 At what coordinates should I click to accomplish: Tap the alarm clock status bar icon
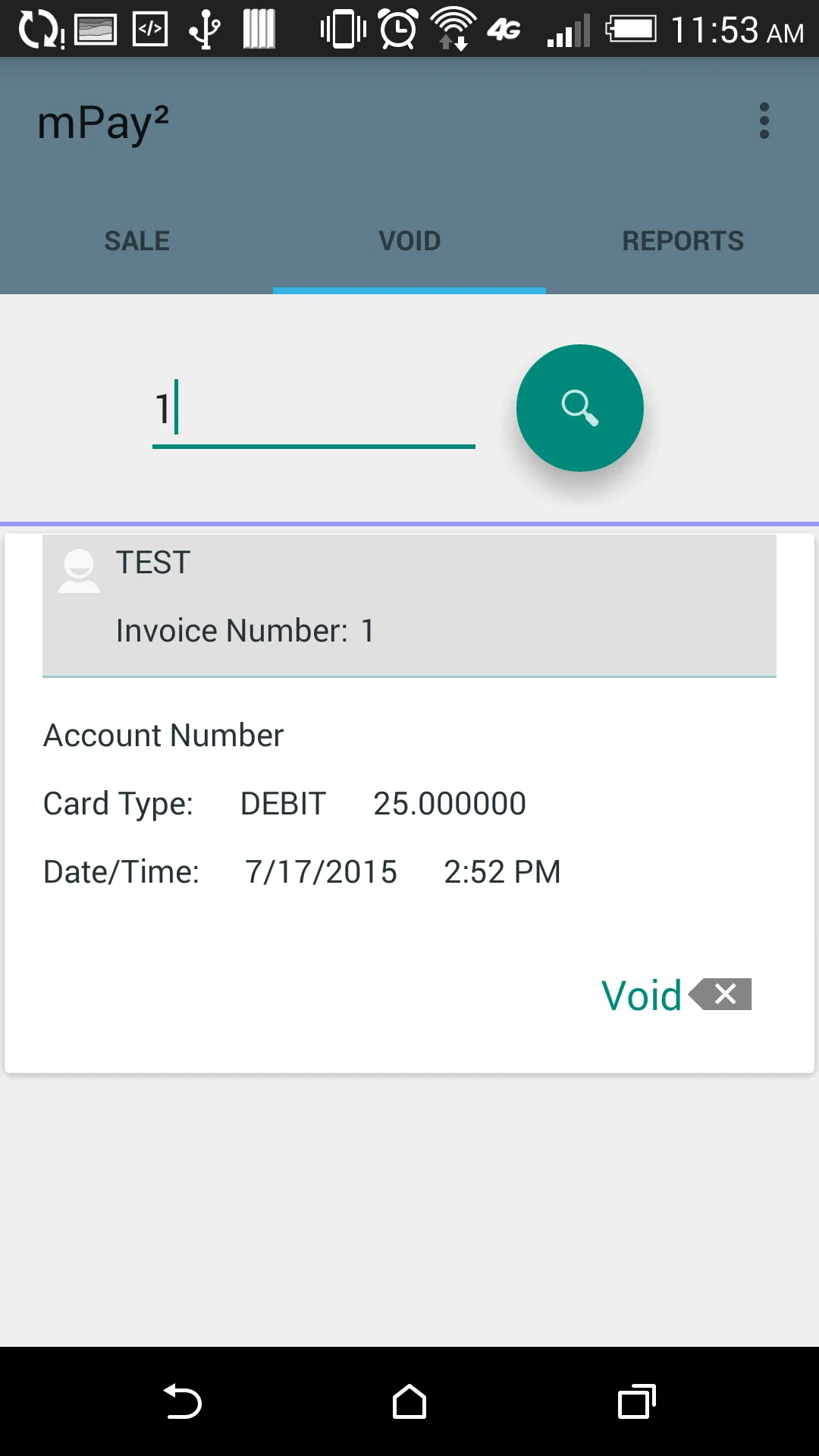[397, 28]
